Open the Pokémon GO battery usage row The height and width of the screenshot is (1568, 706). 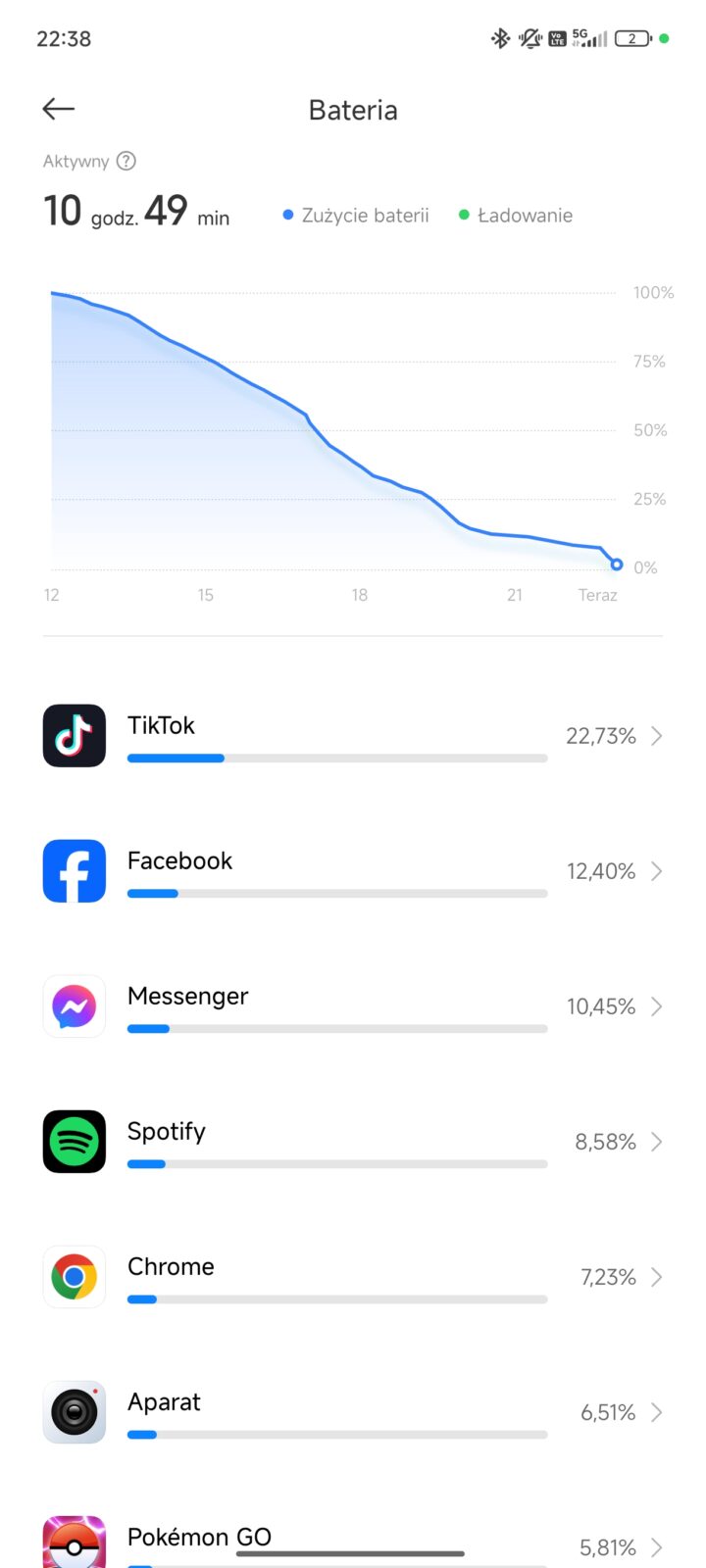point(353,1539)
